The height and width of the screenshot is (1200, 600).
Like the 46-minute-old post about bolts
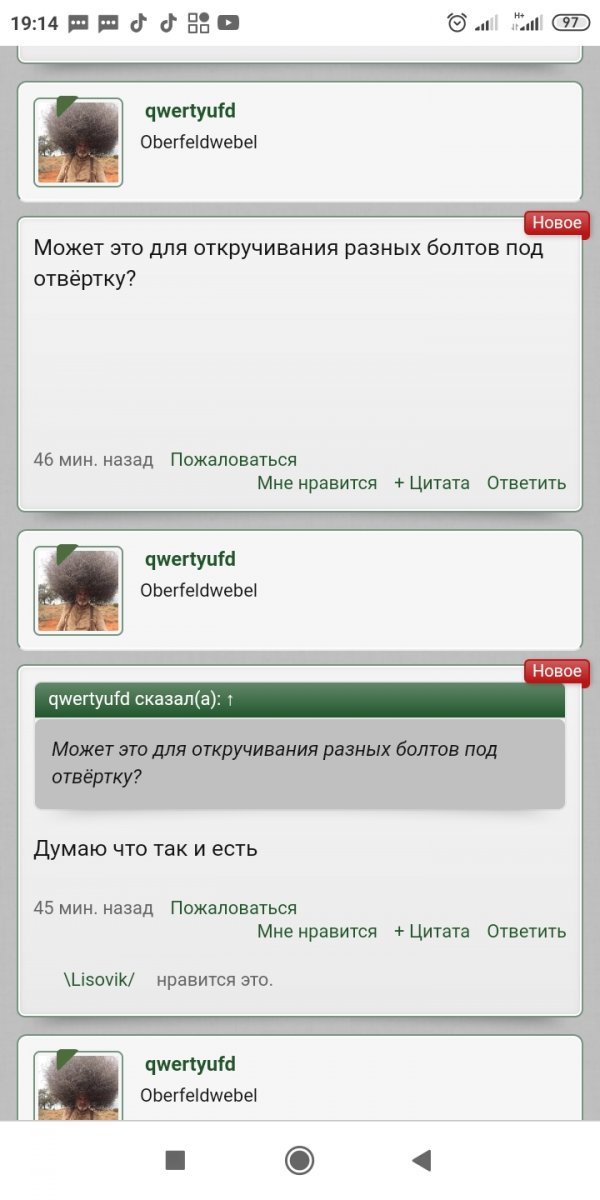(x=317, y=483)
